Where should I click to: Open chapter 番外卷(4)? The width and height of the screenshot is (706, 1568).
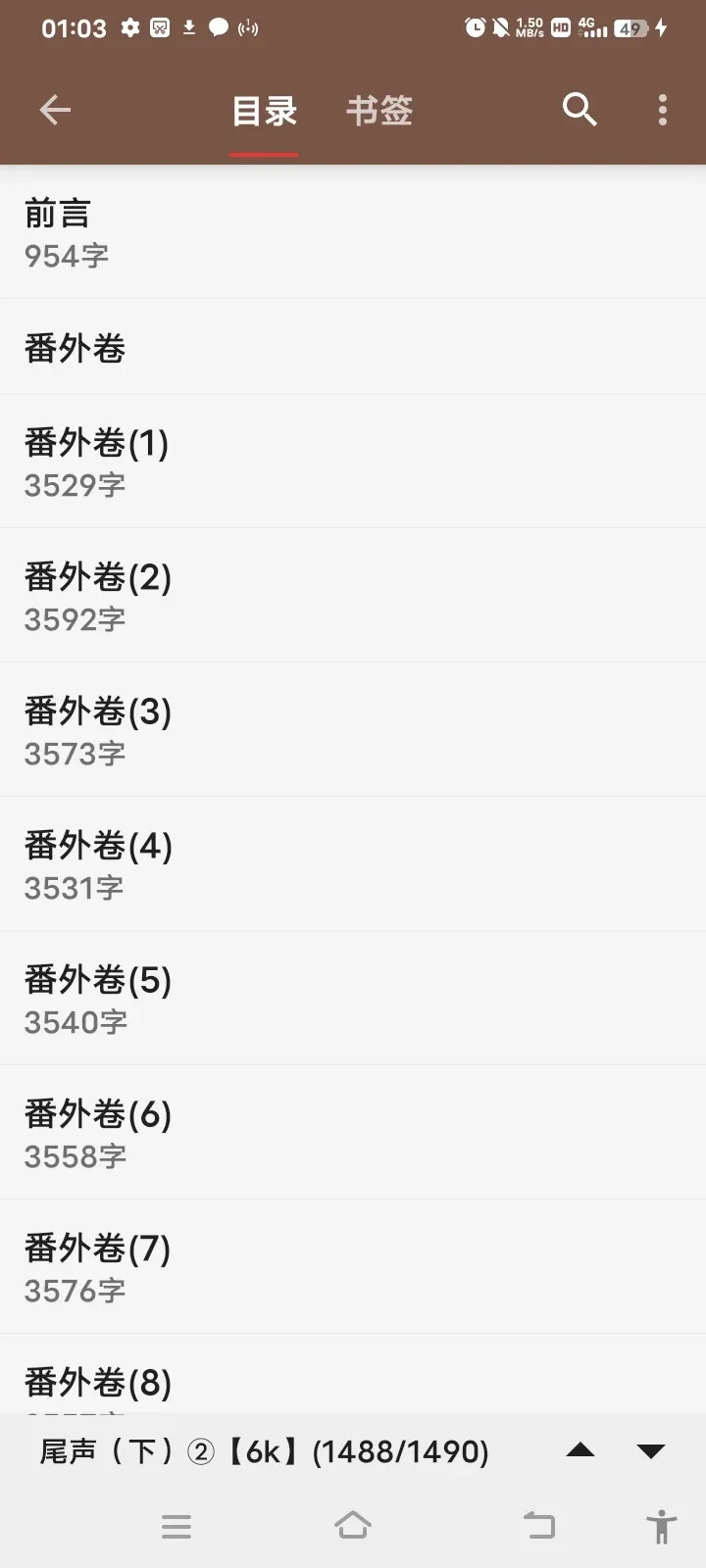point(353,864)
